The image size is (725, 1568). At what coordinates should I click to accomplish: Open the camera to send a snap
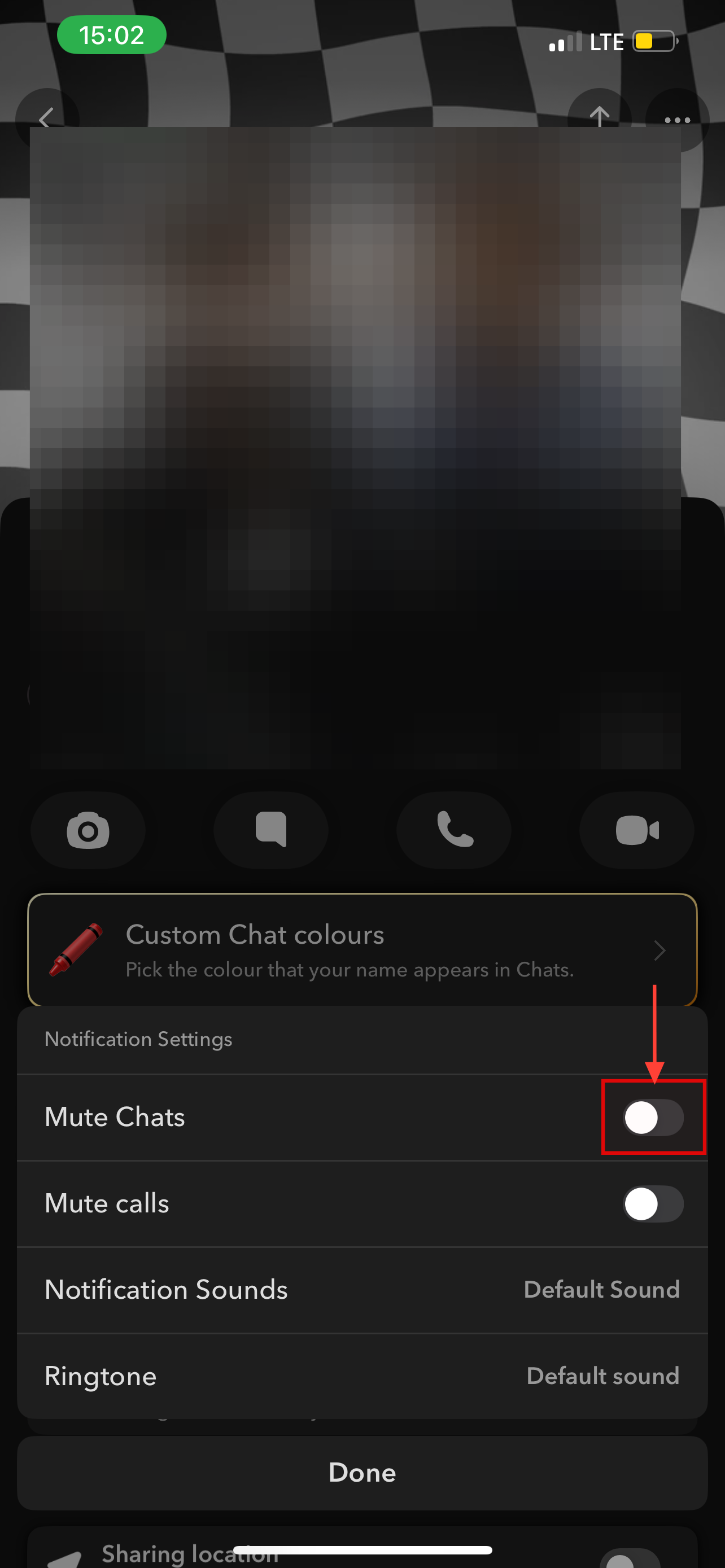(88, 830)
